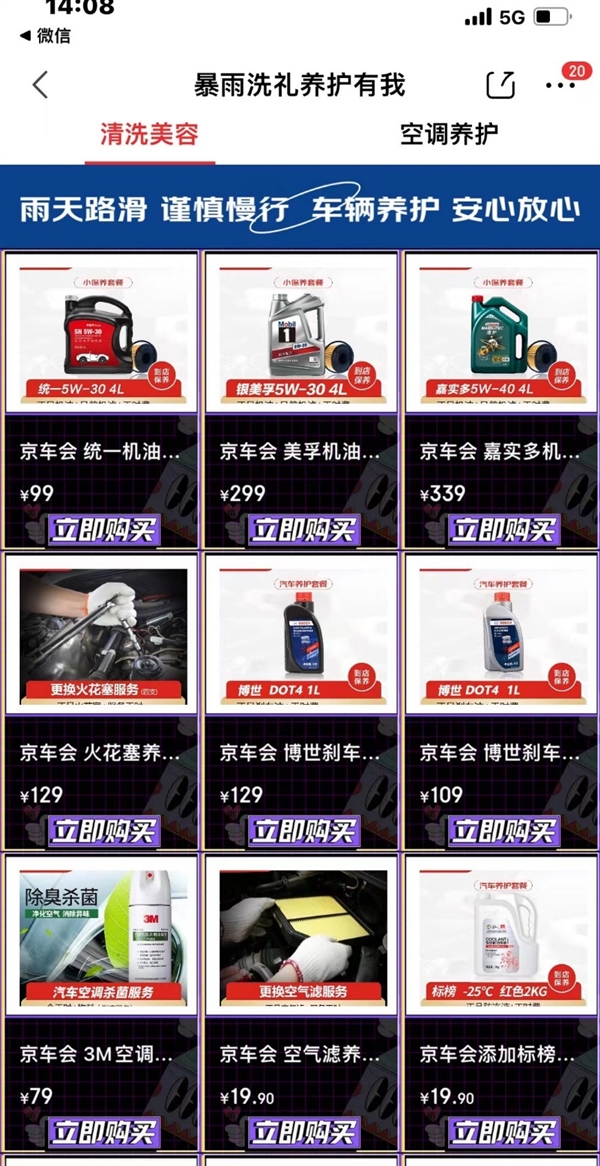This screenshot has height=1166, width=600.
Task: Open the 汽车空调杀菌服务 product card
Action: (x=102, y=935)
